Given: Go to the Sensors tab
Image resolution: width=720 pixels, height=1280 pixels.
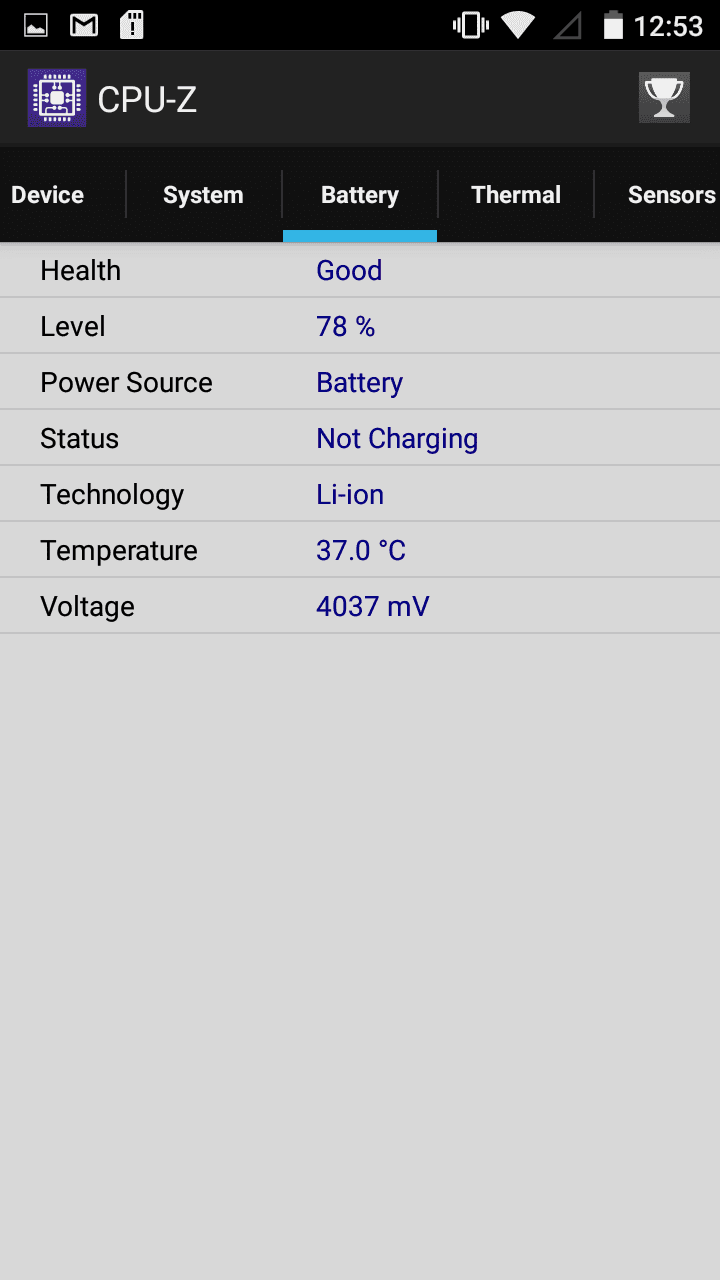Looking at the screenshot, I should tap(670, 195).
